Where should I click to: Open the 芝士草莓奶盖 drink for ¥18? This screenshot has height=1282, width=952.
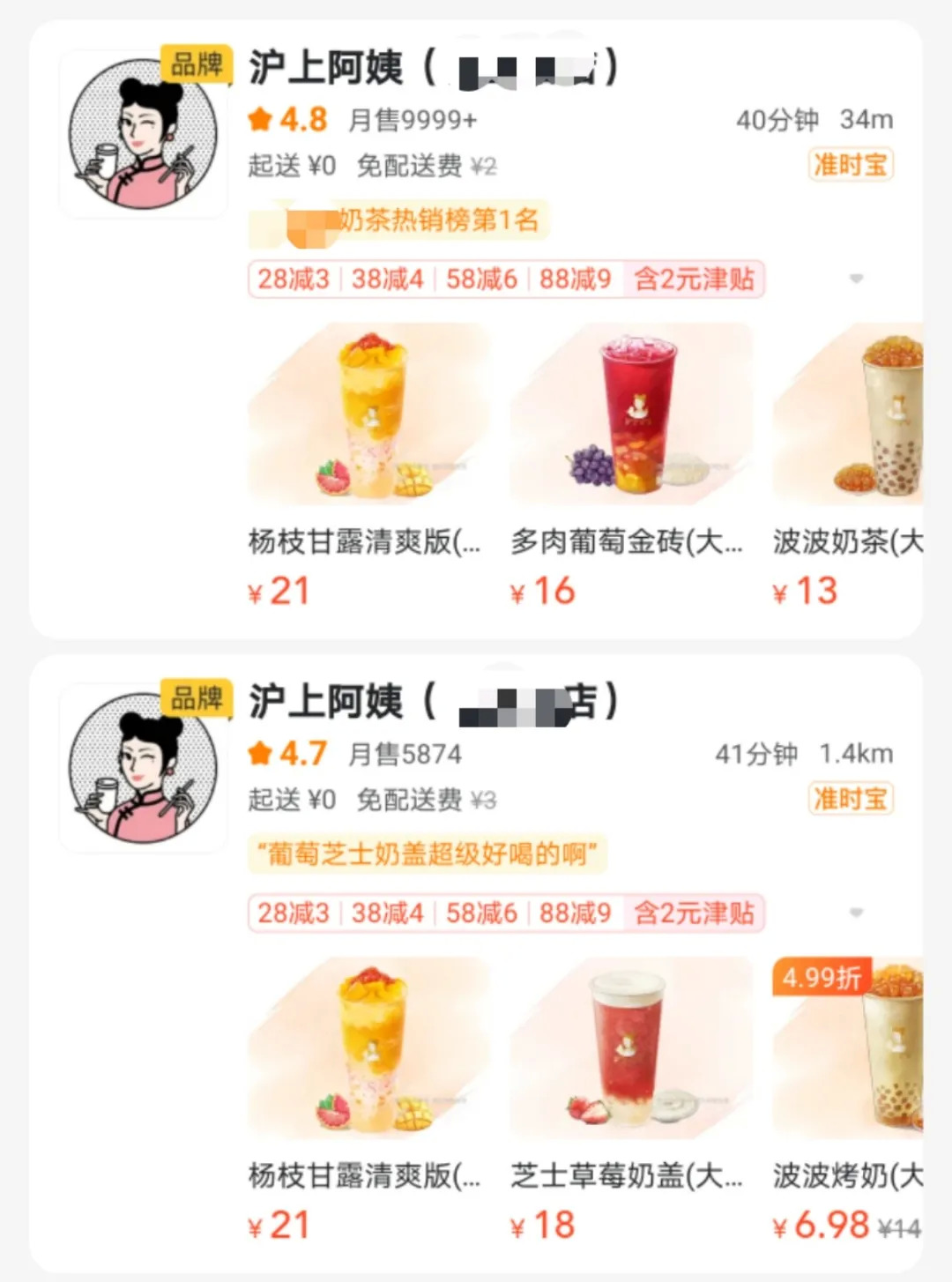629,1047
